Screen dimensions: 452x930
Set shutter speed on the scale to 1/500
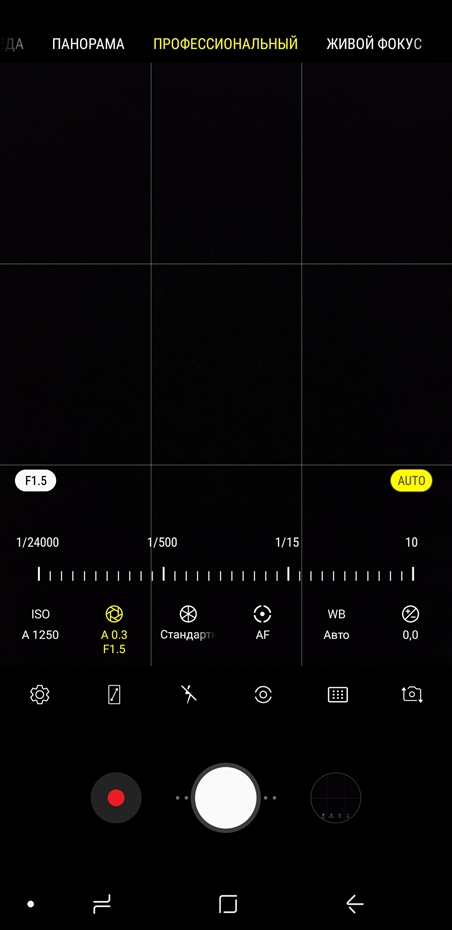coord(163,574)
